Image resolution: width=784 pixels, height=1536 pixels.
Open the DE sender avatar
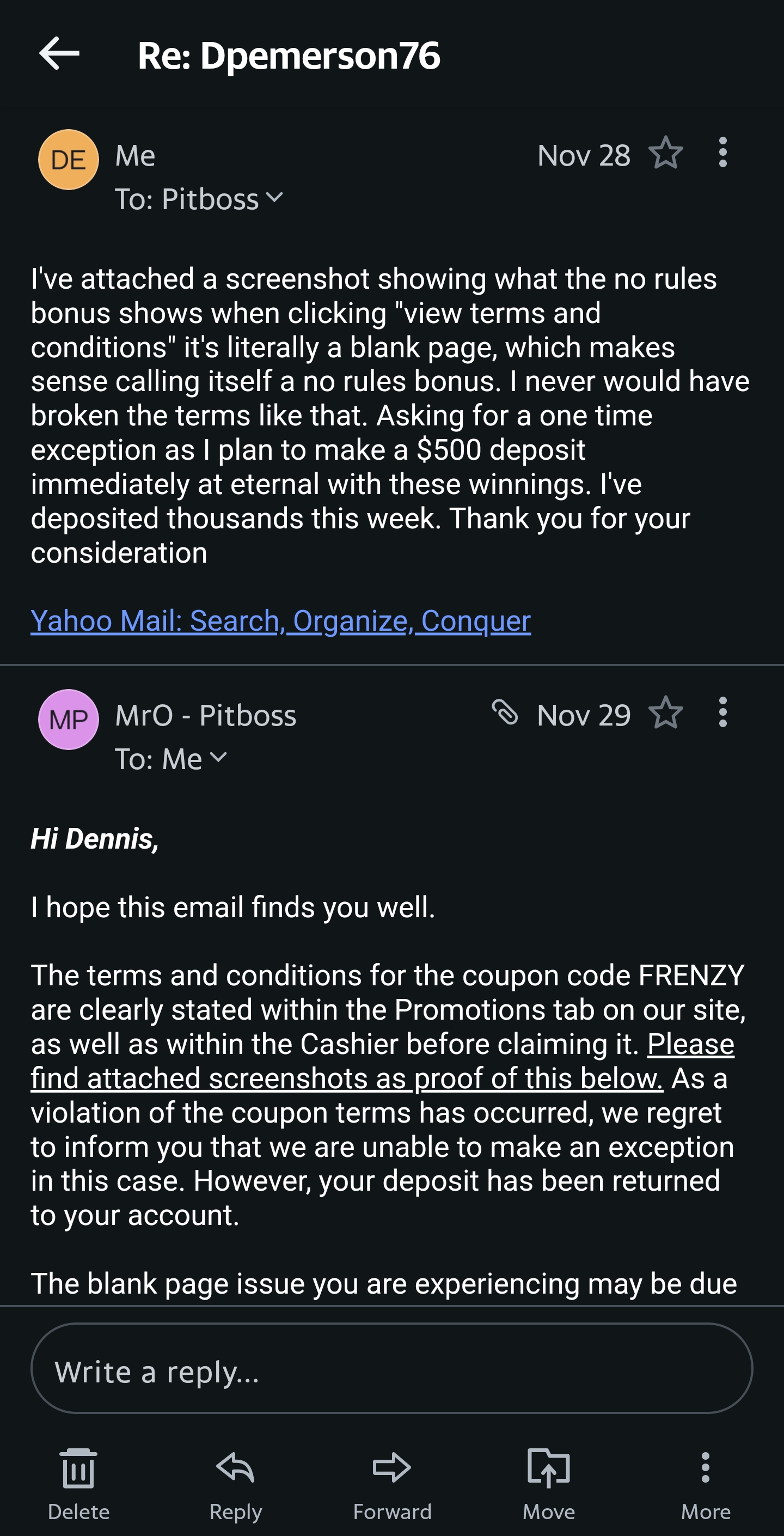pos(69,160)
